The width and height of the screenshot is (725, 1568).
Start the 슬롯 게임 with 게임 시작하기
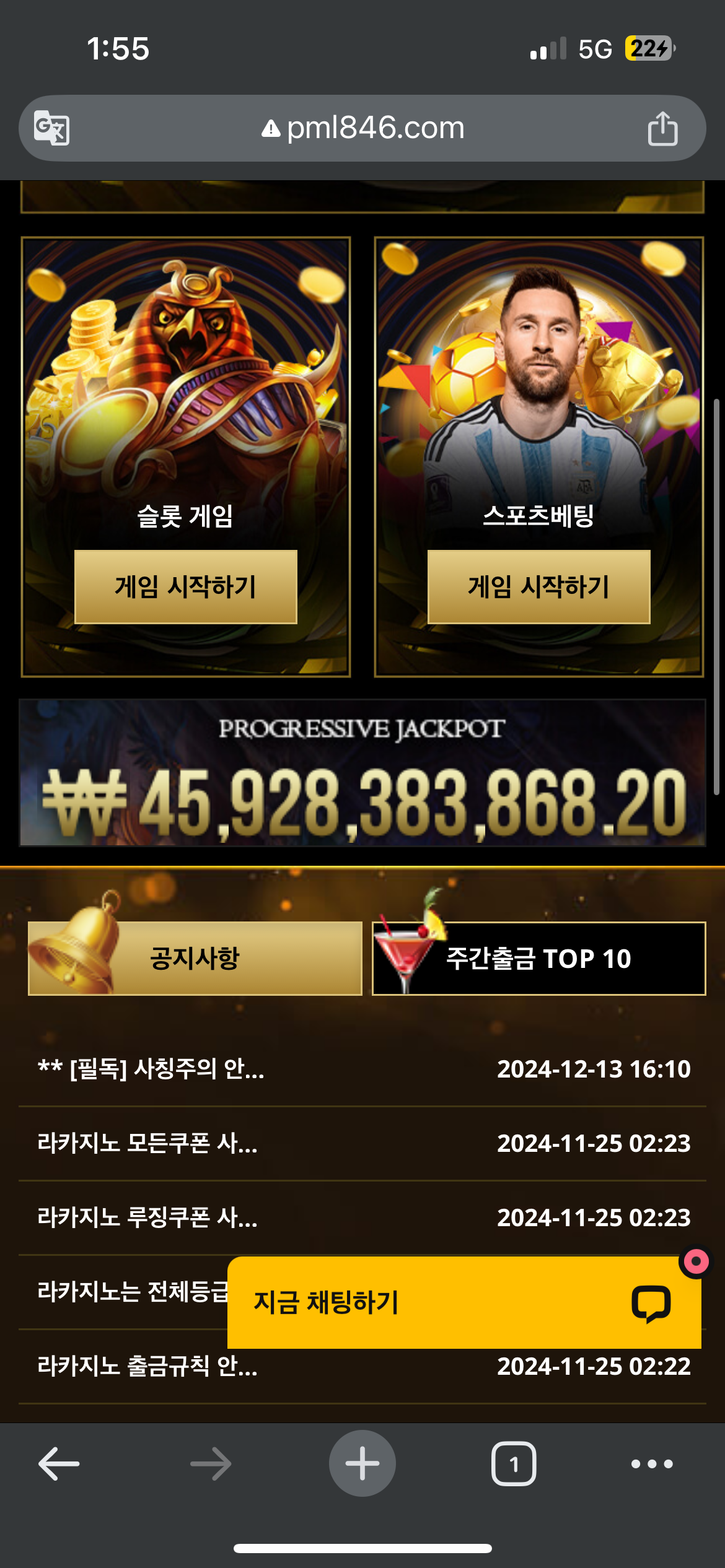click(x=185, y=586)
